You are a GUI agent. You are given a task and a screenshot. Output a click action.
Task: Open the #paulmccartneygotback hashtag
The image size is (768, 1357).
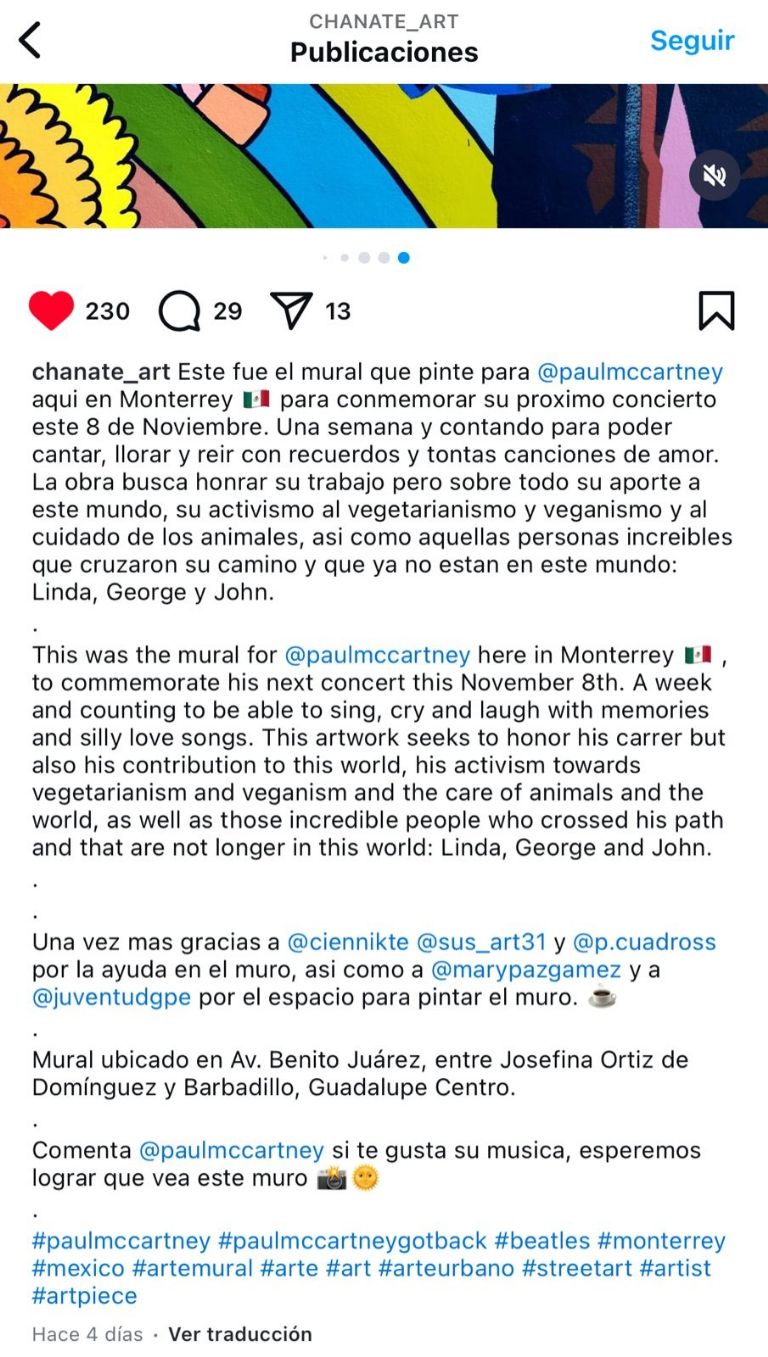pos(353,1241)
